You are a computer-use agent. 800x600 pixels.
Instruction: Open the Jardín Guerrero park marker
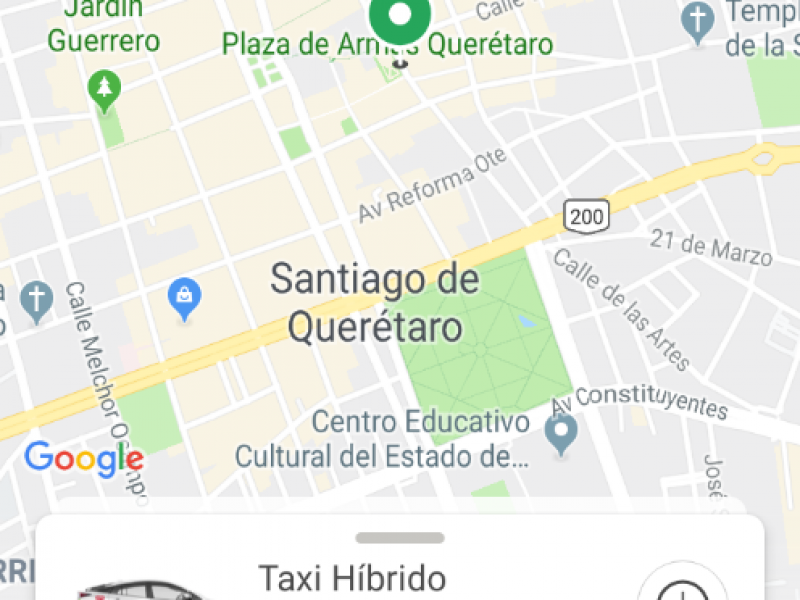(x=104, y=90)
